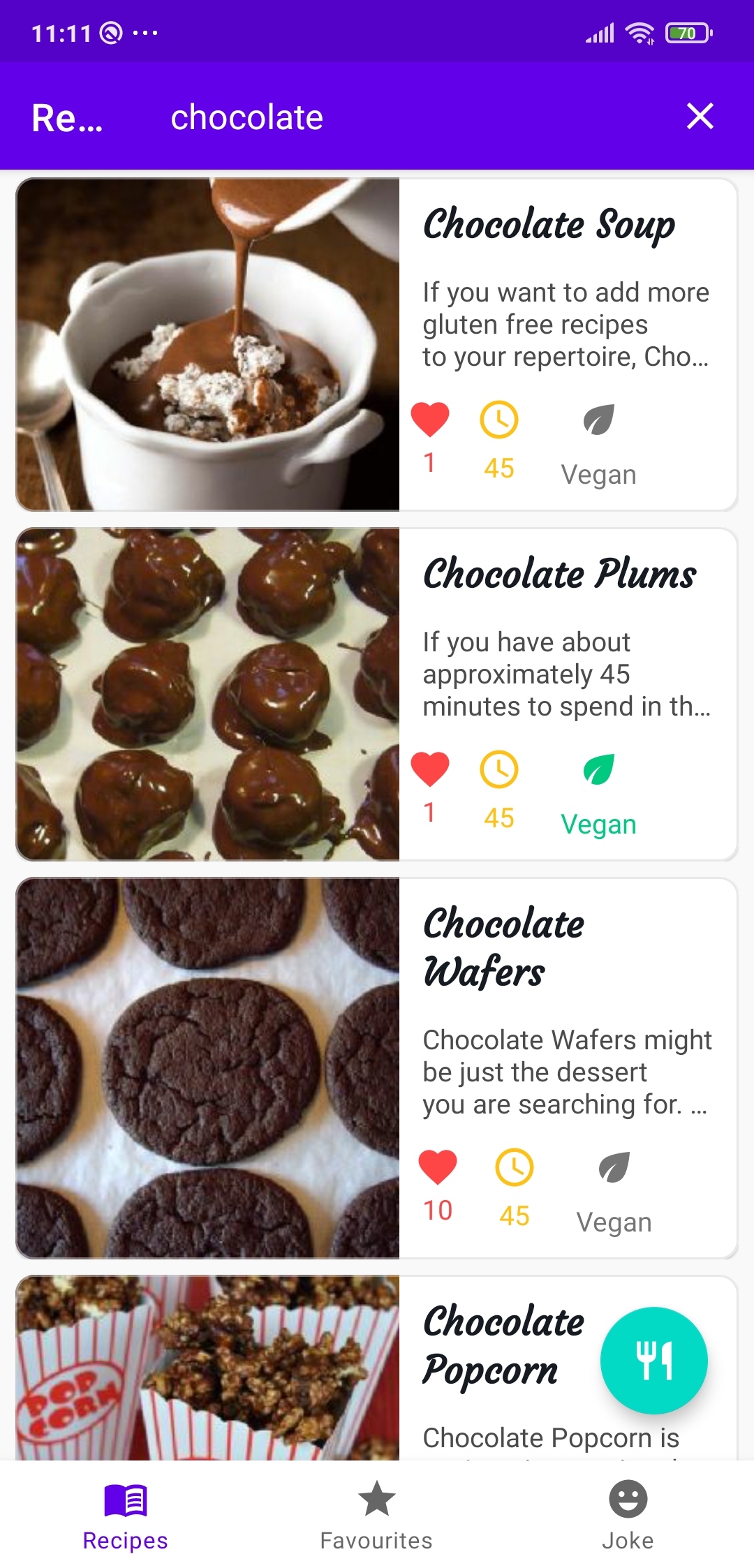Viewport: 754px width, 1568px height.
Task: Tap the fork and knife floating button
Action: (x=654, y=1360)
